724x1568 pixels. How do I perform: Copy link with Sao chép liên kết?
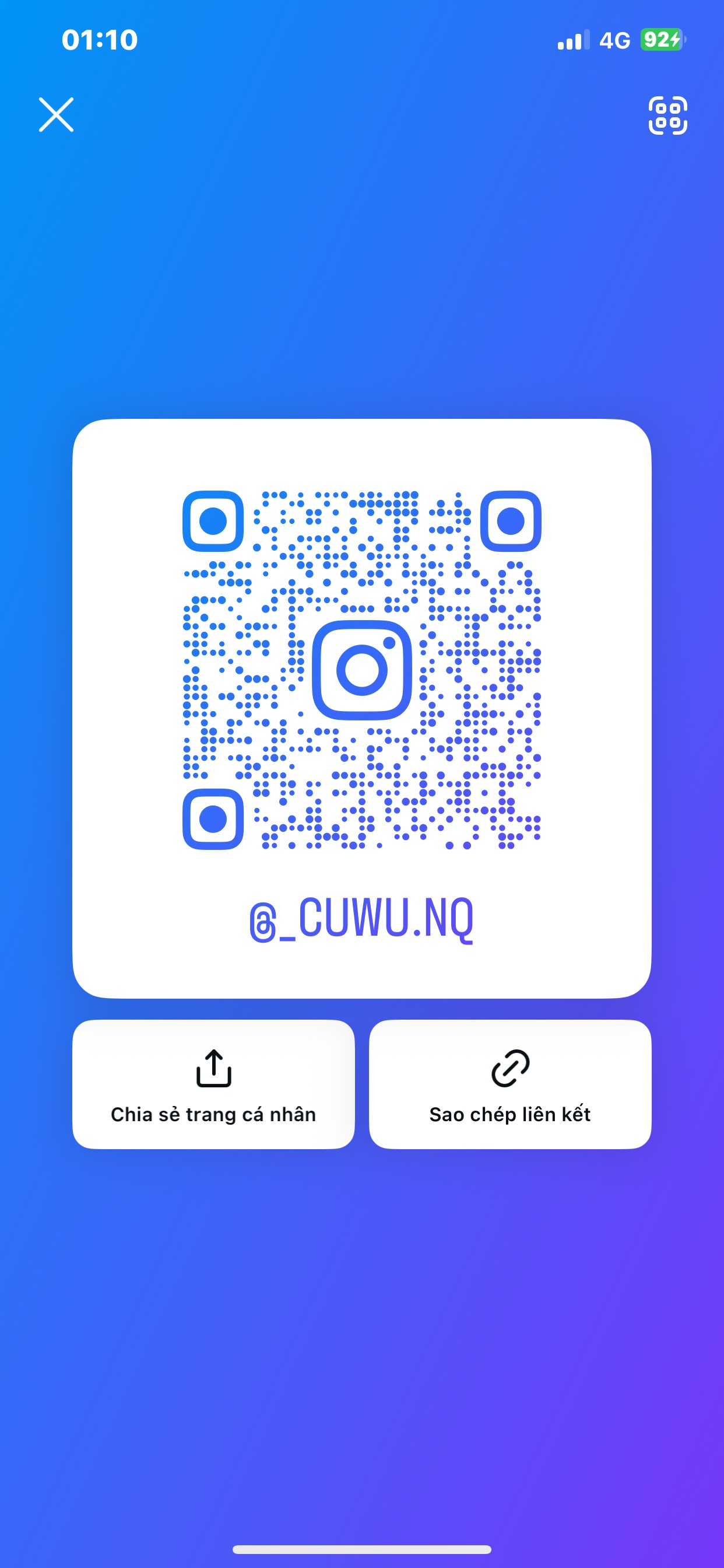point(510,1084)
